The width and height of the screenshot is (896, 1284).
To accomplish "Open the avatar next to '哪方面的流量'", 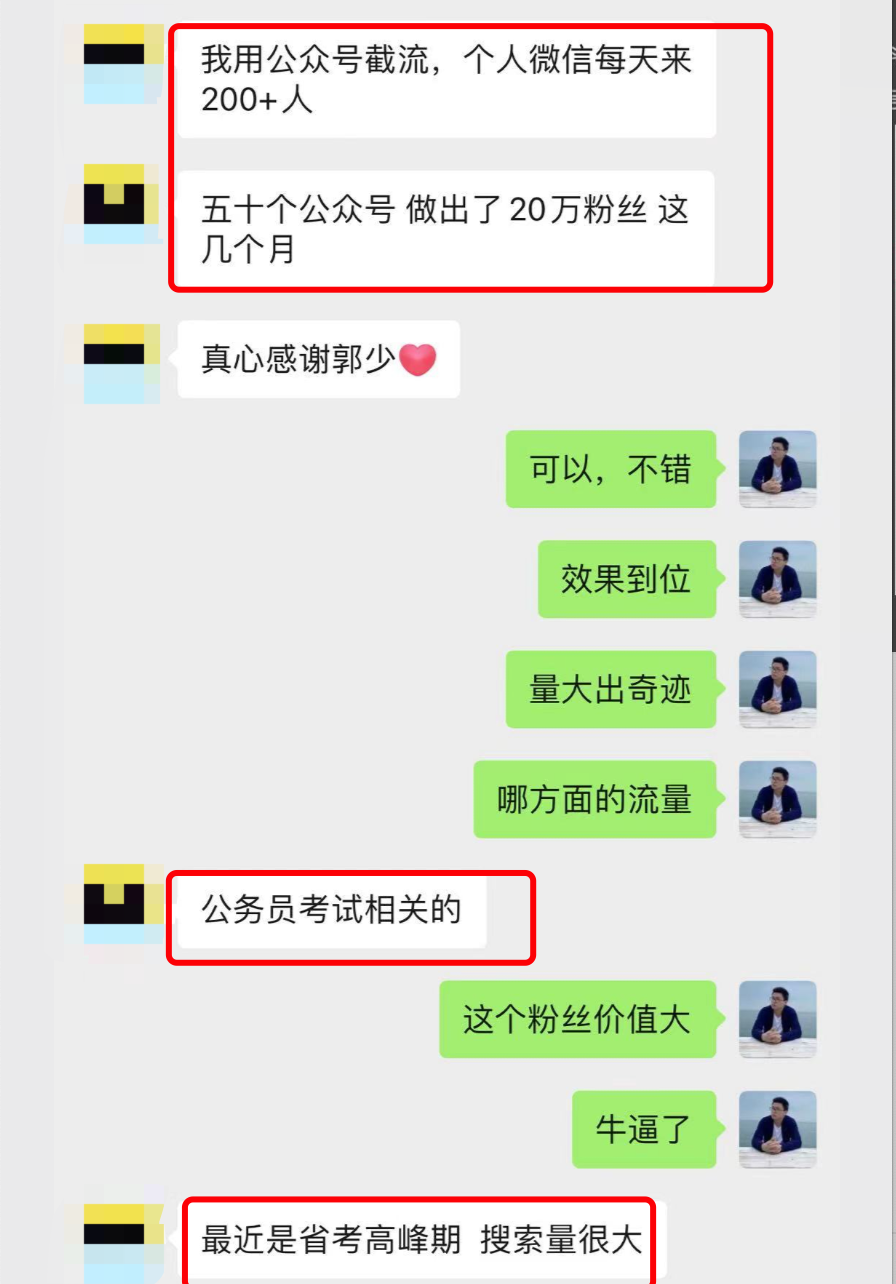I will click(x=777, y=799).
